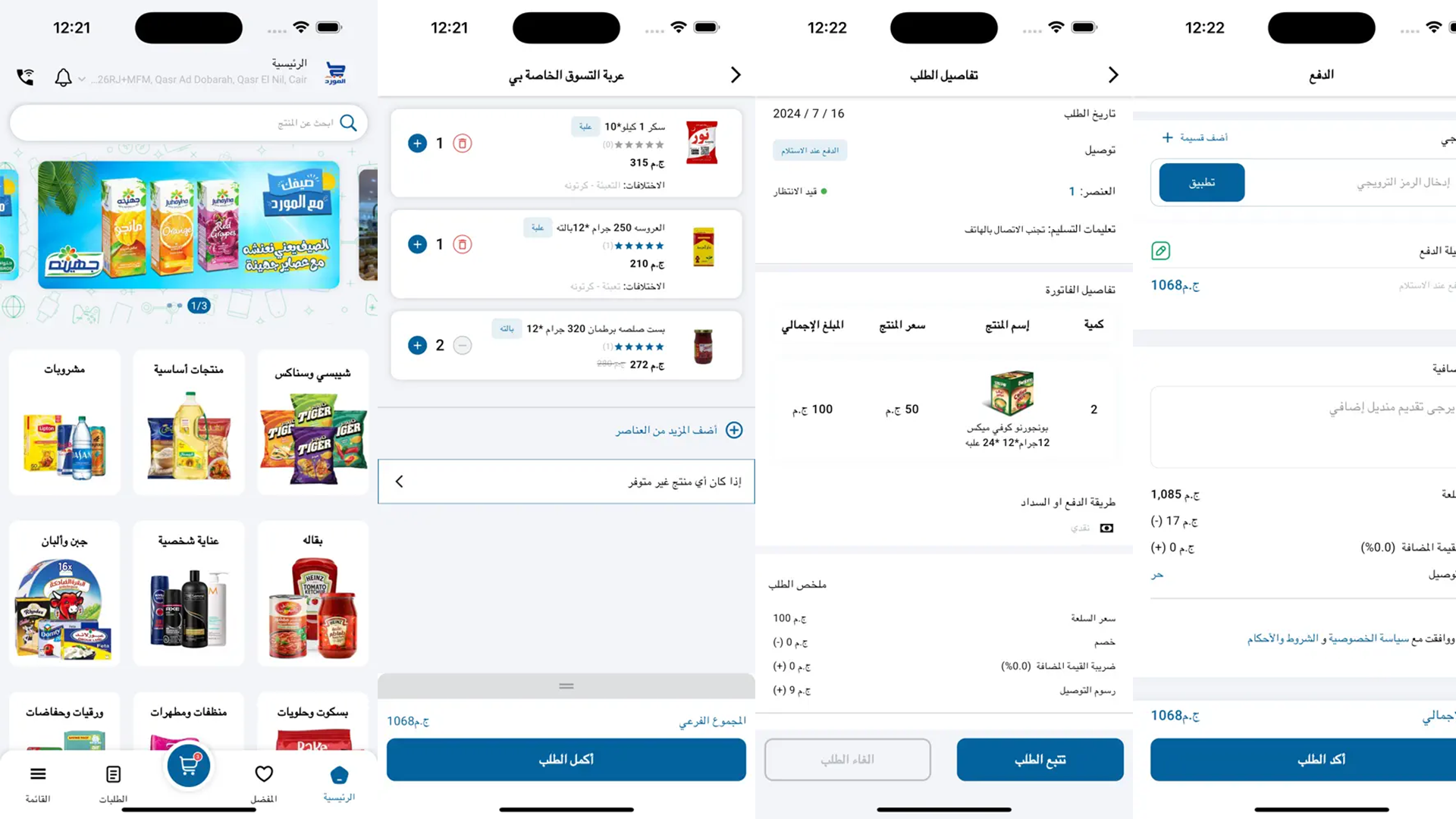The height and width of the screenshot is (819, 1456).
Task: Switch to the المفضل favorites tab
Action: 264,782
